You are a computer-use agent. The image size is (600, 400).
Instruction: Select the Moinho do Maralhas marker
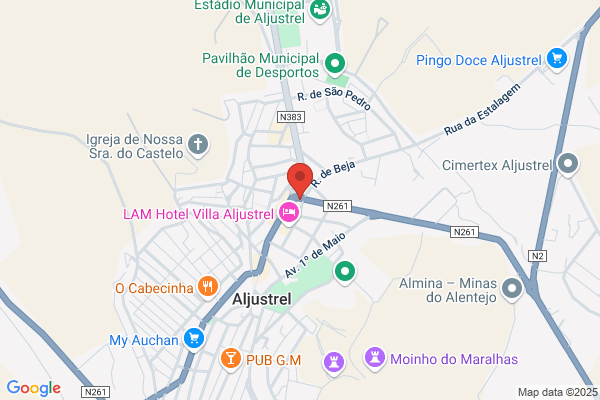tap(375, 357)
